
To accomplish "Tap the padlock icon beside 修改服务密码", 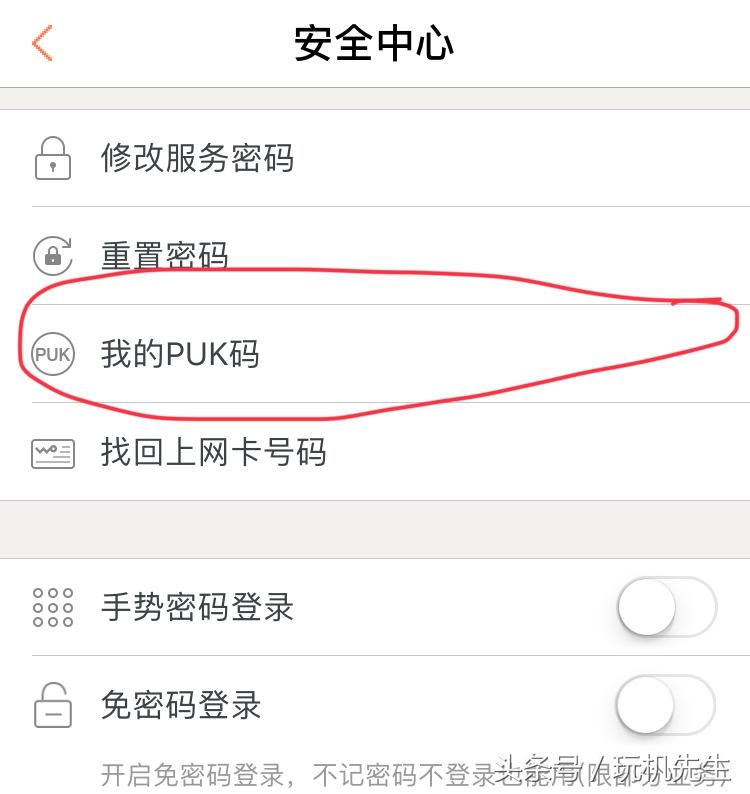I will (53, 159).
